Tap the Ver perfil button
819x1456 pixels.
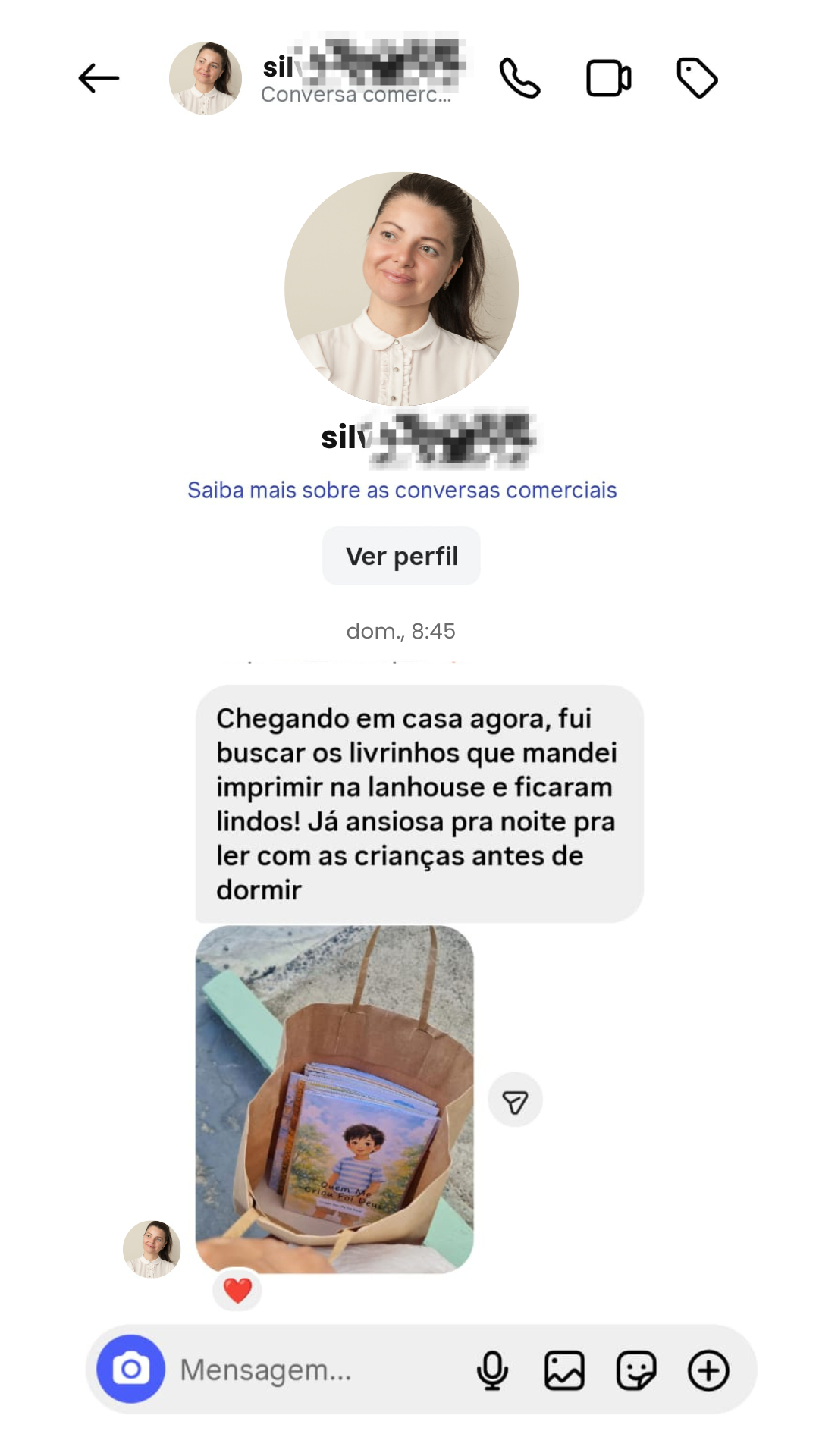point(401,556)
